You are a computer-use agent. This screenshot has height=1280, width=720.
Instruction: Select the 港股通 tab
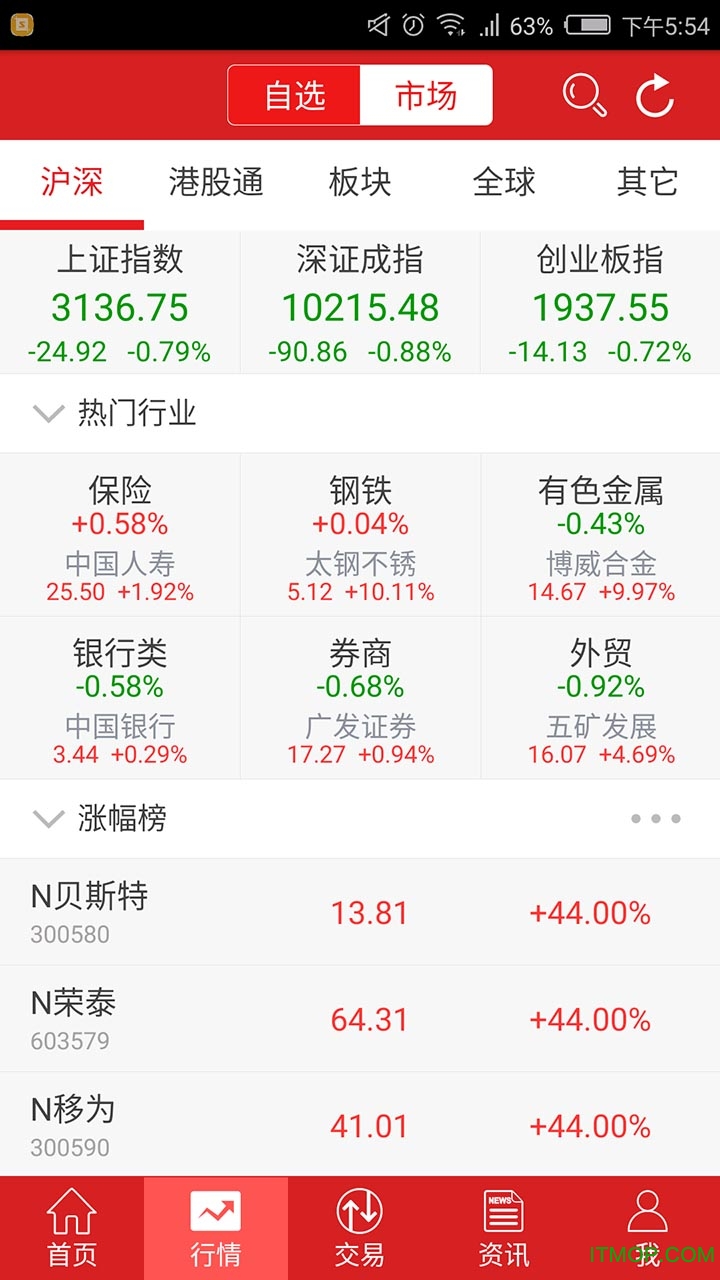click(216, 183)
